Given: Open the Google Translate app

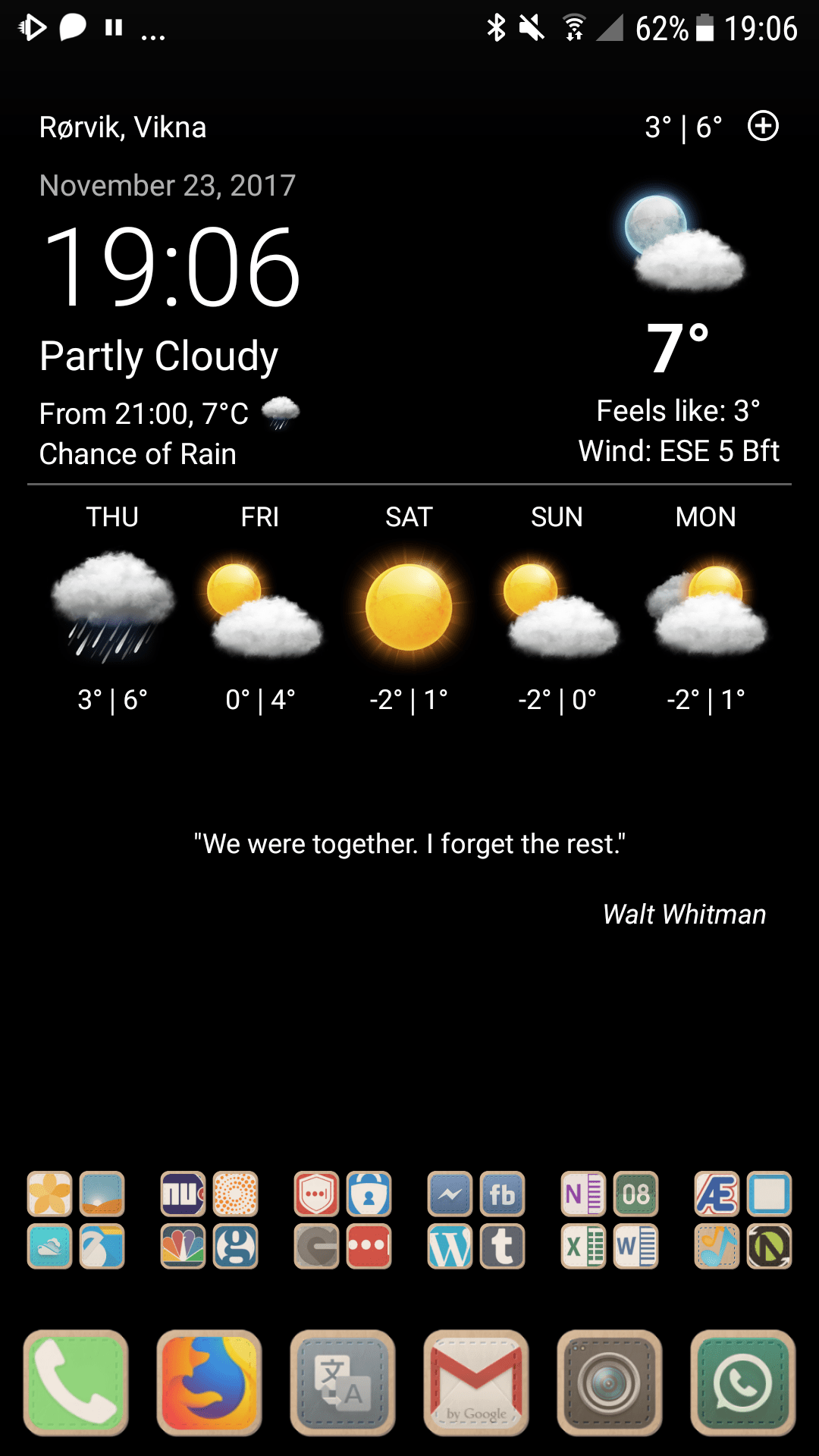Looking at the screenshot, I should point(343,1382).
